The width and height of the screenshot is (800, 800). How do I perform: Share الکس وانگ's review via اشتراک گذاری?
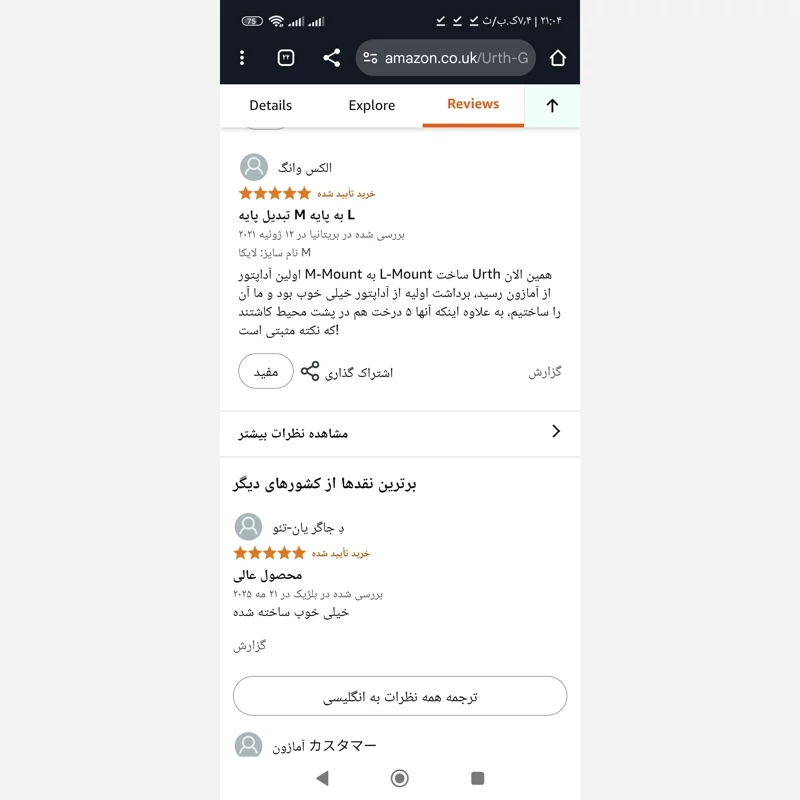click(347, 372)
